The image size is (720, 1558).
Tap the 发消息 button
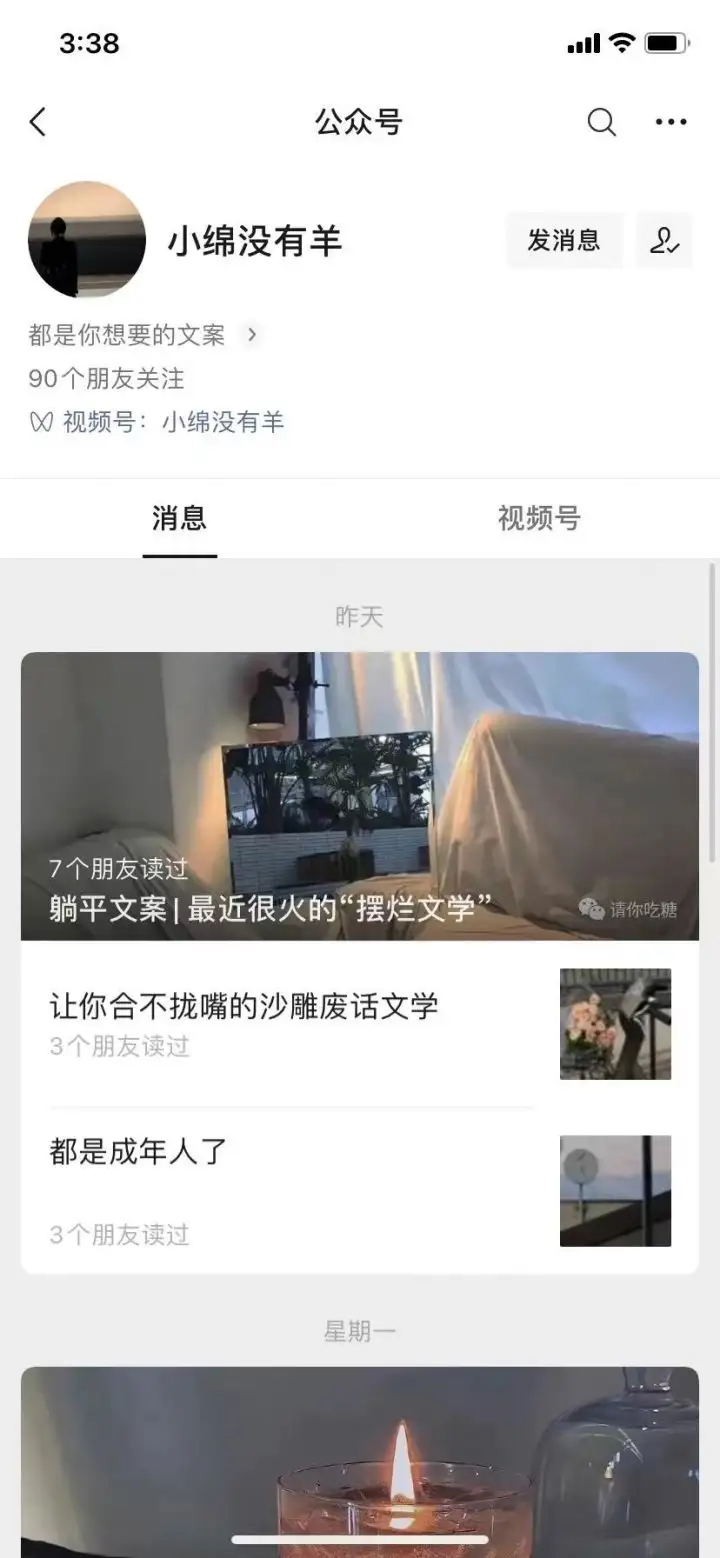[x=564, y=241]
